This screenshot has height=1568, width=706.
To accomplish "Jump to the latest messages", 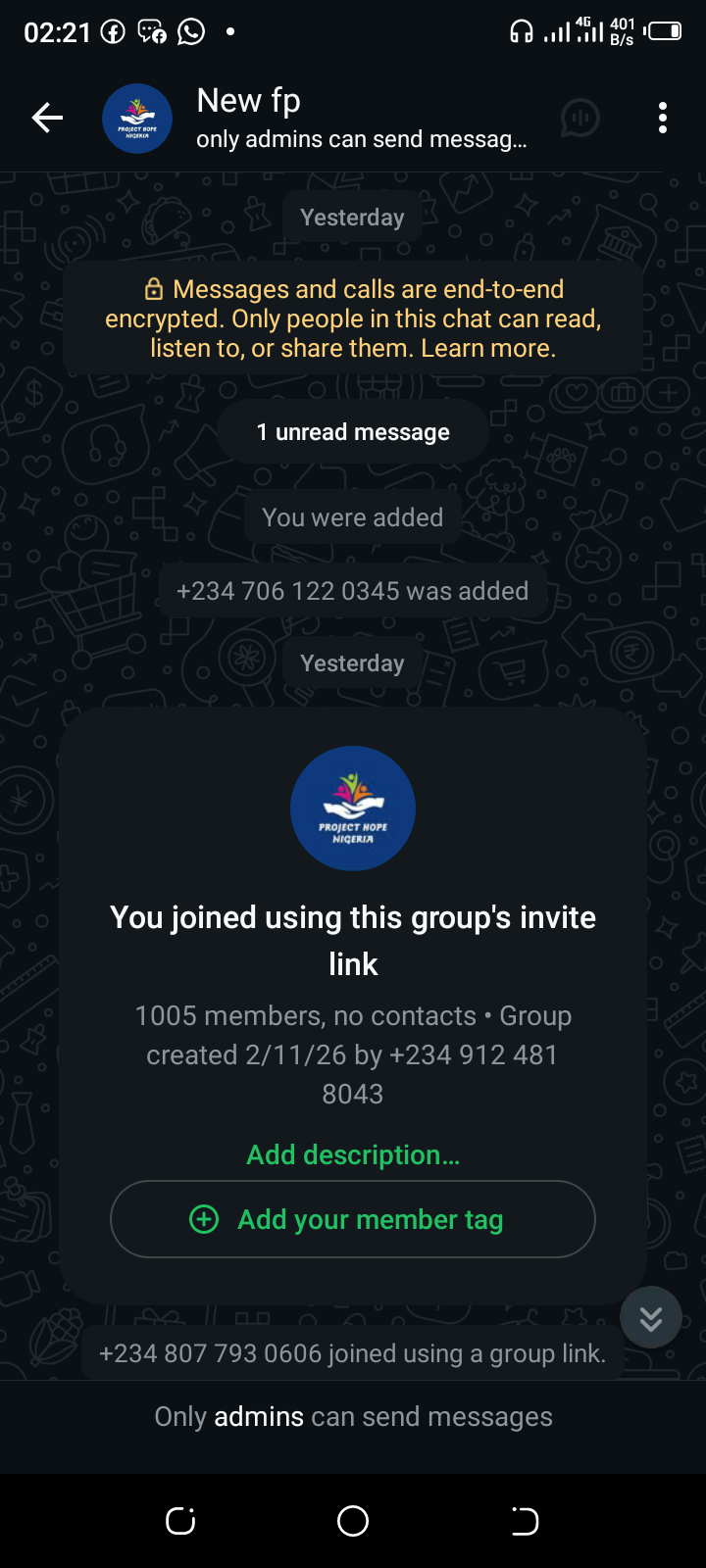I will pos(651,1317).
